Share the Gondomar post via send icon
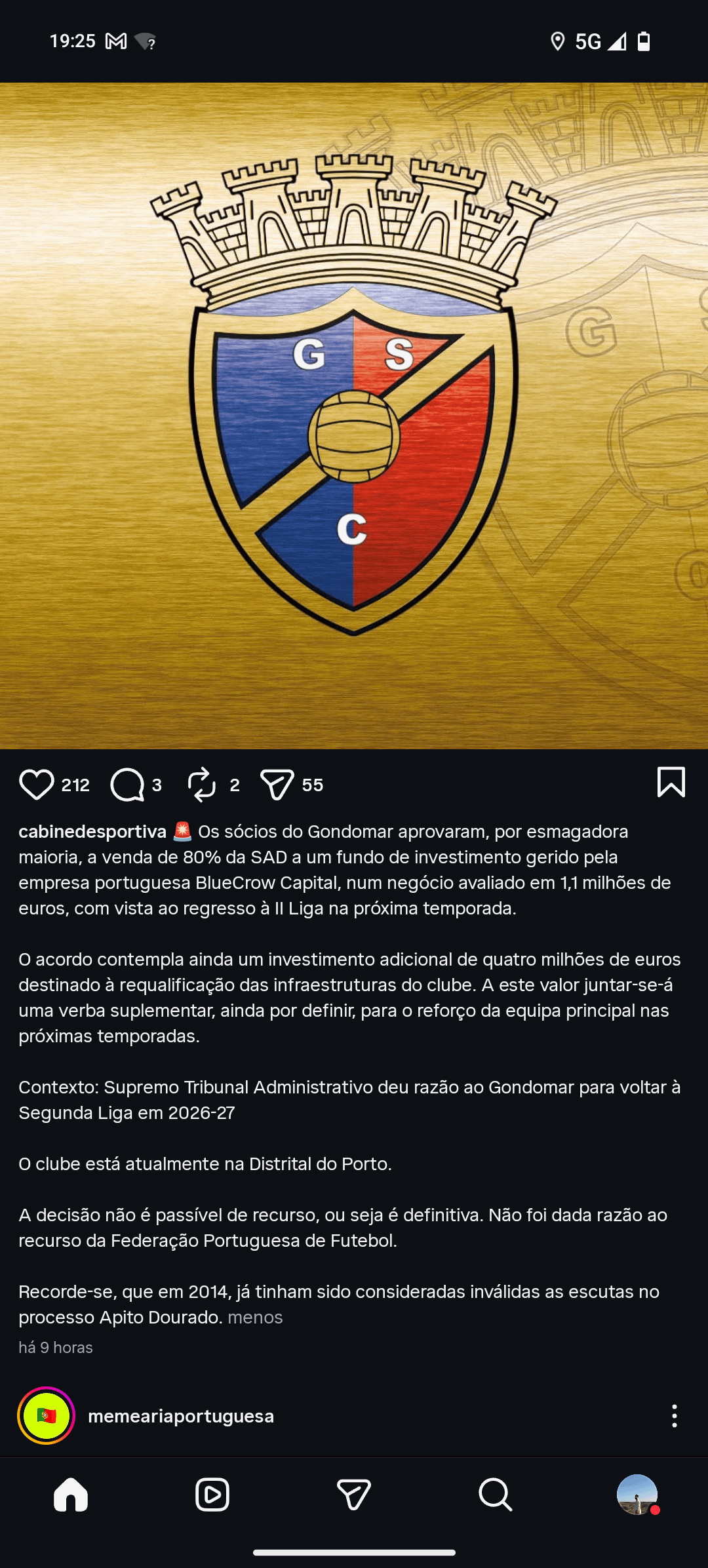Viewport: 708px width, 1568px height. click(x=277, y=785)
